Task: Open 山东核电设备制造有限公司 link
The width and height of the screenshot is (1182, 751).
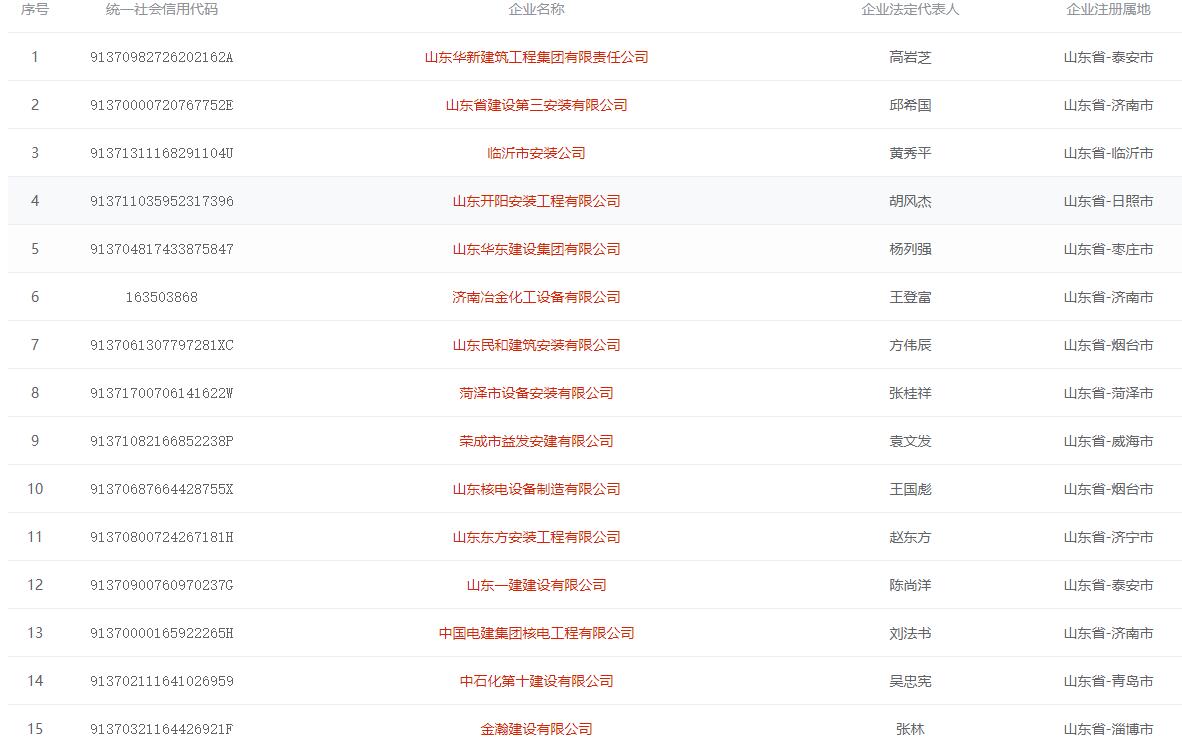Action: 536,489
